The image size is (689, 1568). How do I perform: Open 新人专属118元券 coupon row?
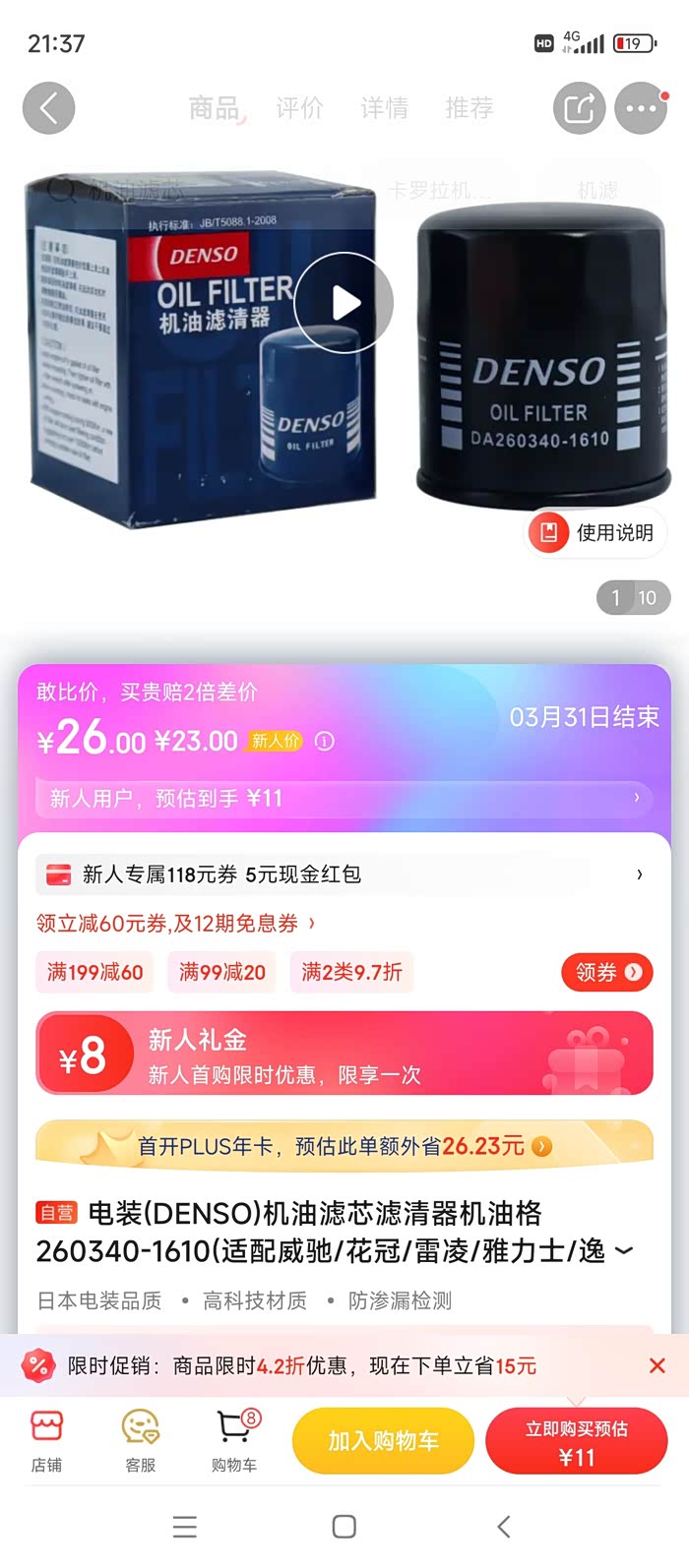(x=344, y=874)
